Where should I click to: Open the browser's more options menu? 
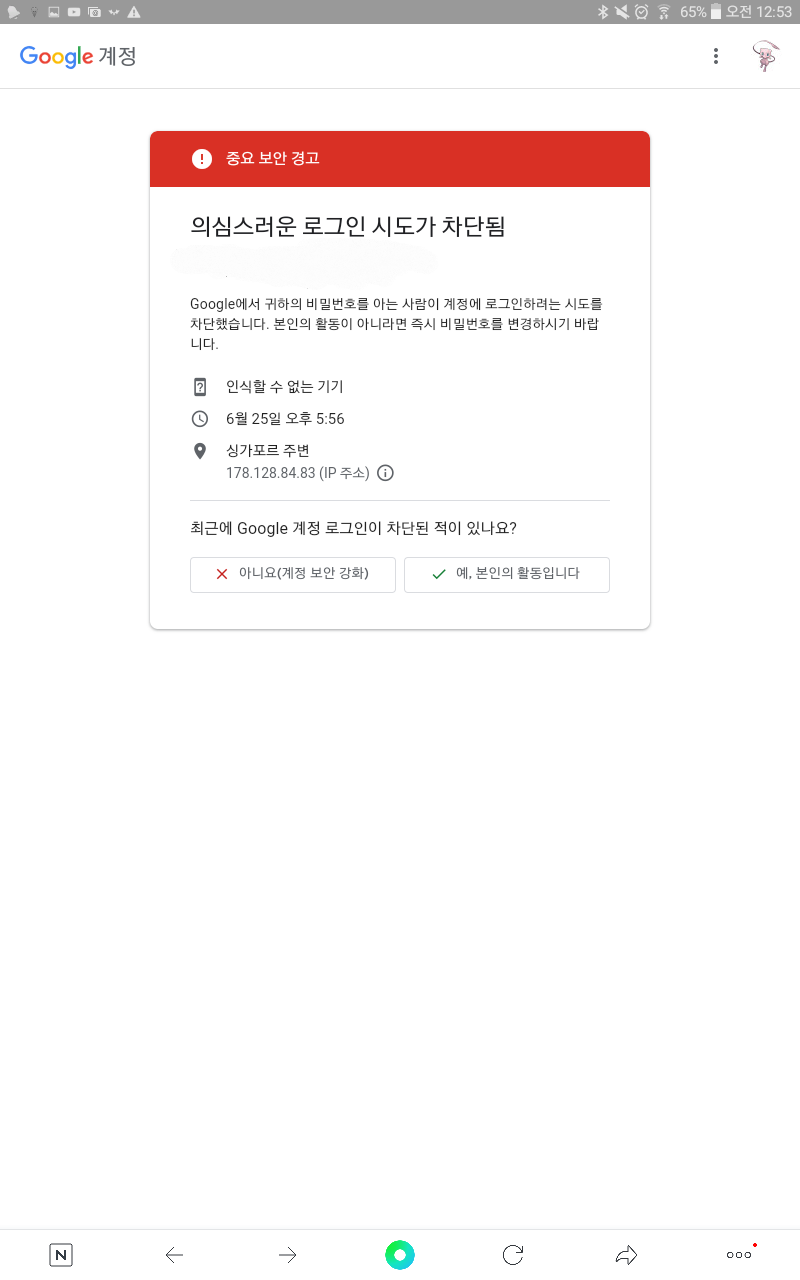click(739, 1254)
